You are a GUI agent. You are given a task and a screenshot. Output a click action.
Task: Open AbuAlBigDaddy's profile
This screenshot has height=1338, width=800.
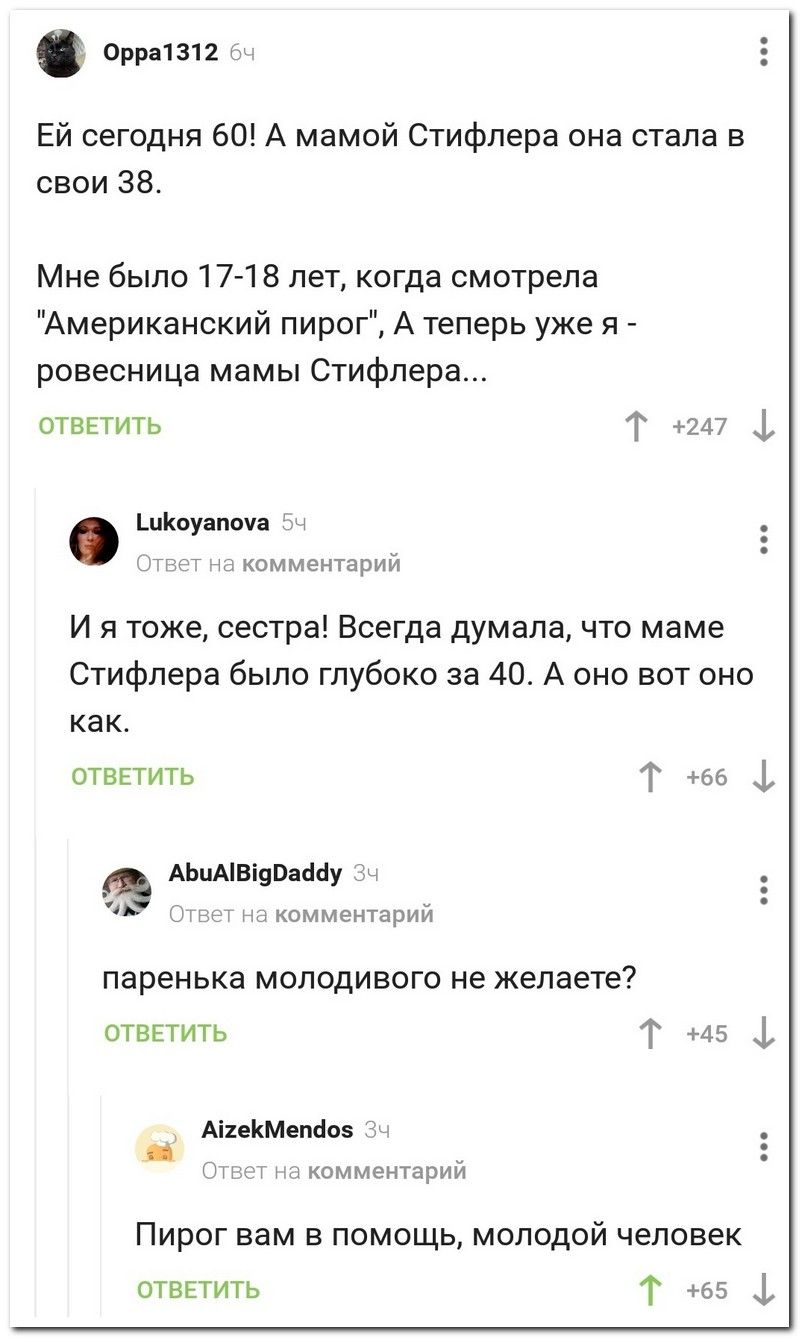point(256,872)
